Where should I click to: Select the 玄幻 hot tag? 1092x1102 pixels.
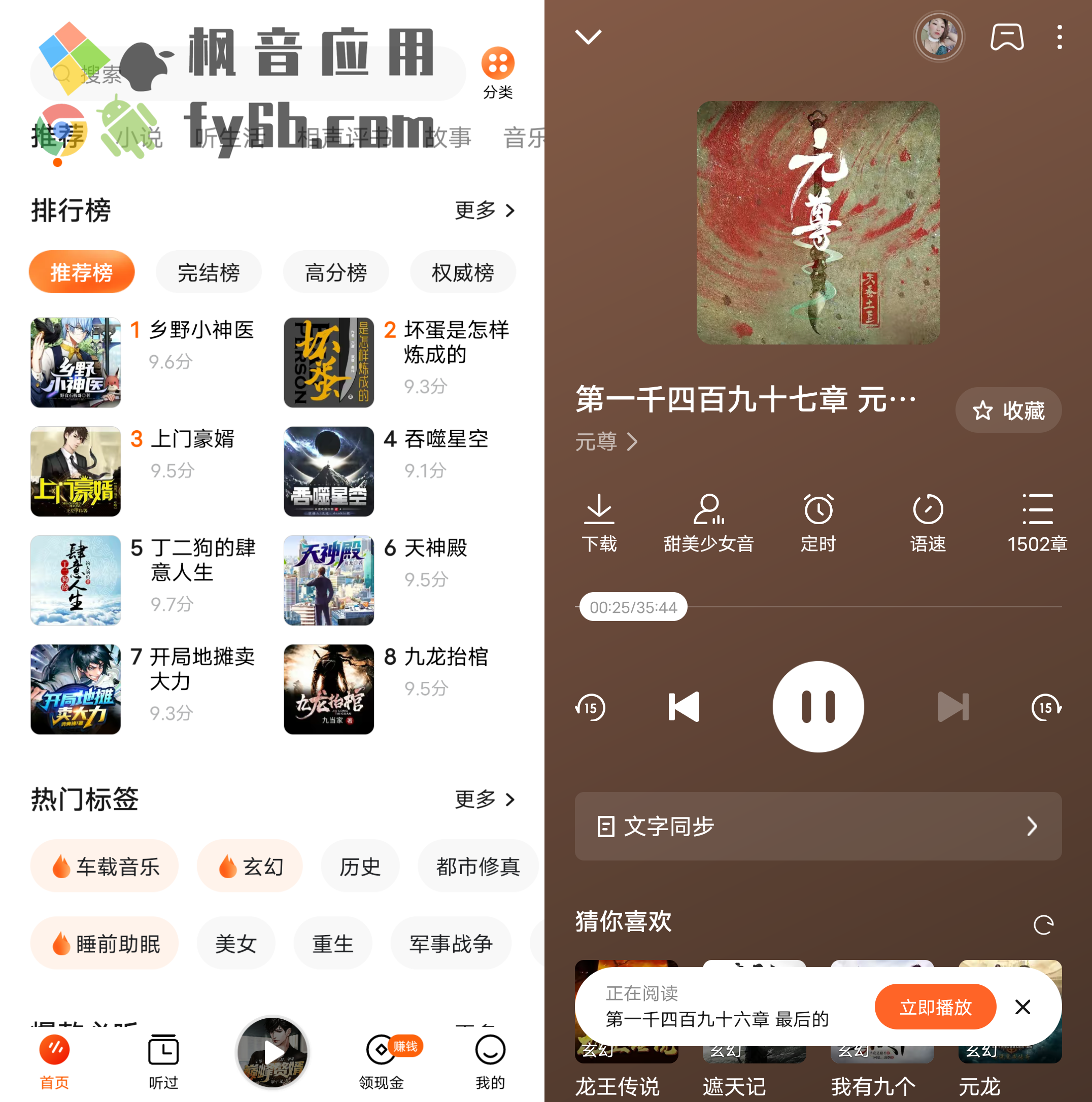(x=250, y=866)
